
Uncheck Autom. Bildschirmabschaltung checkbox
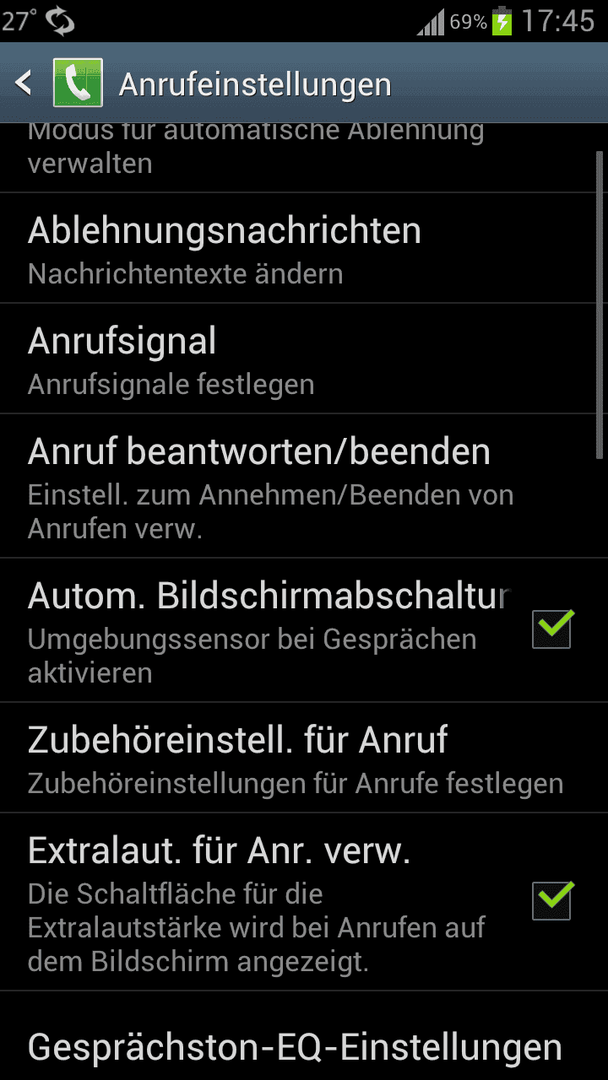click(552, 628)
